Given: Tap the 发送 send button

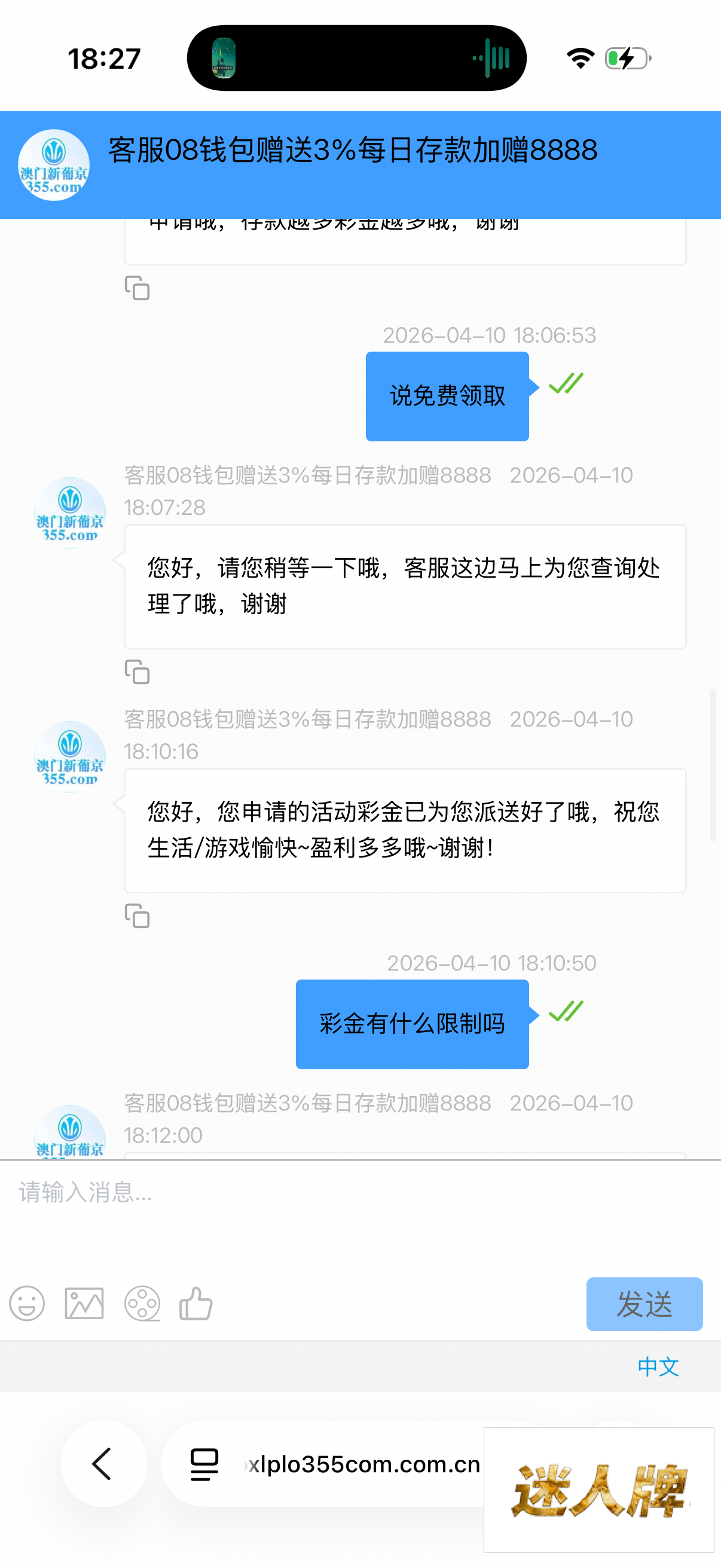Looking at the screenshot, I should pyautogui.click(x=644, y=1304).
